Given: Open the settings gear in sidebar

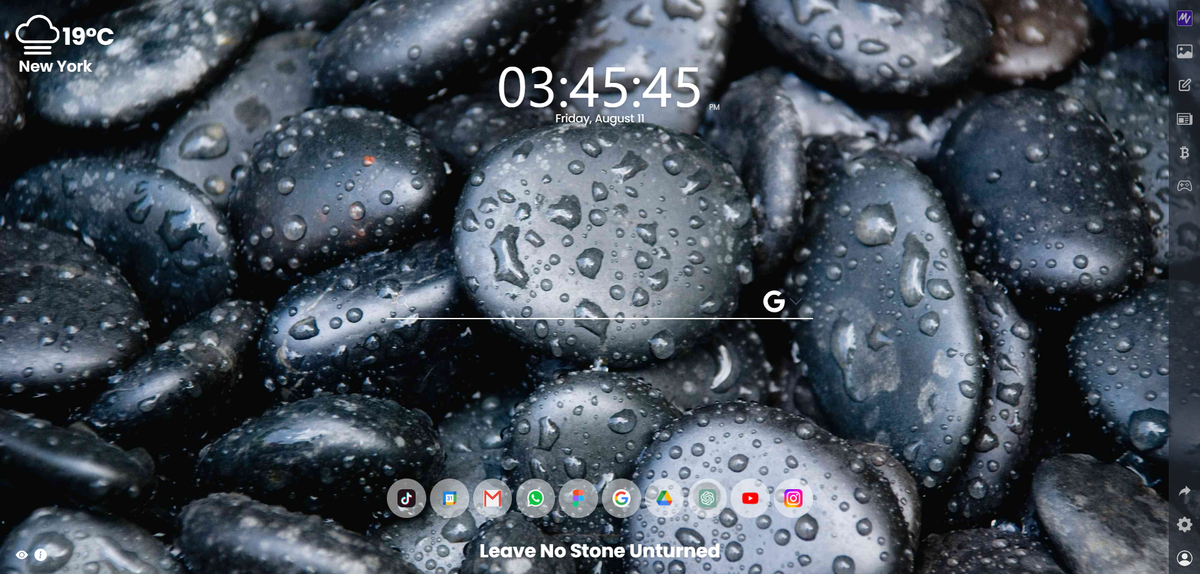Looking at the screenshot, I should coord(1184,525).
